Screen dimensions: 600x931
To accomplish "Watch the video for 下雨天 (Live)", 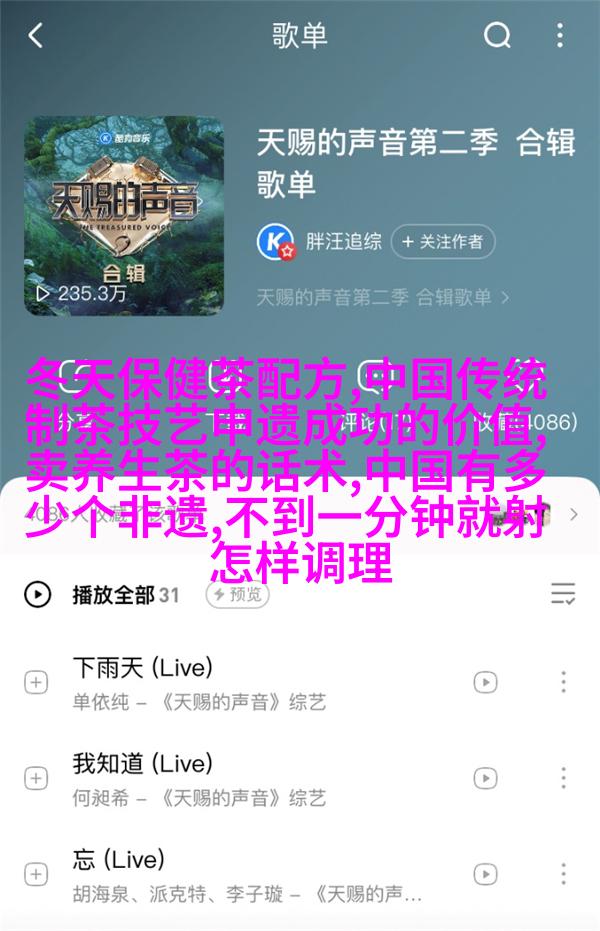I will (485, 682).
